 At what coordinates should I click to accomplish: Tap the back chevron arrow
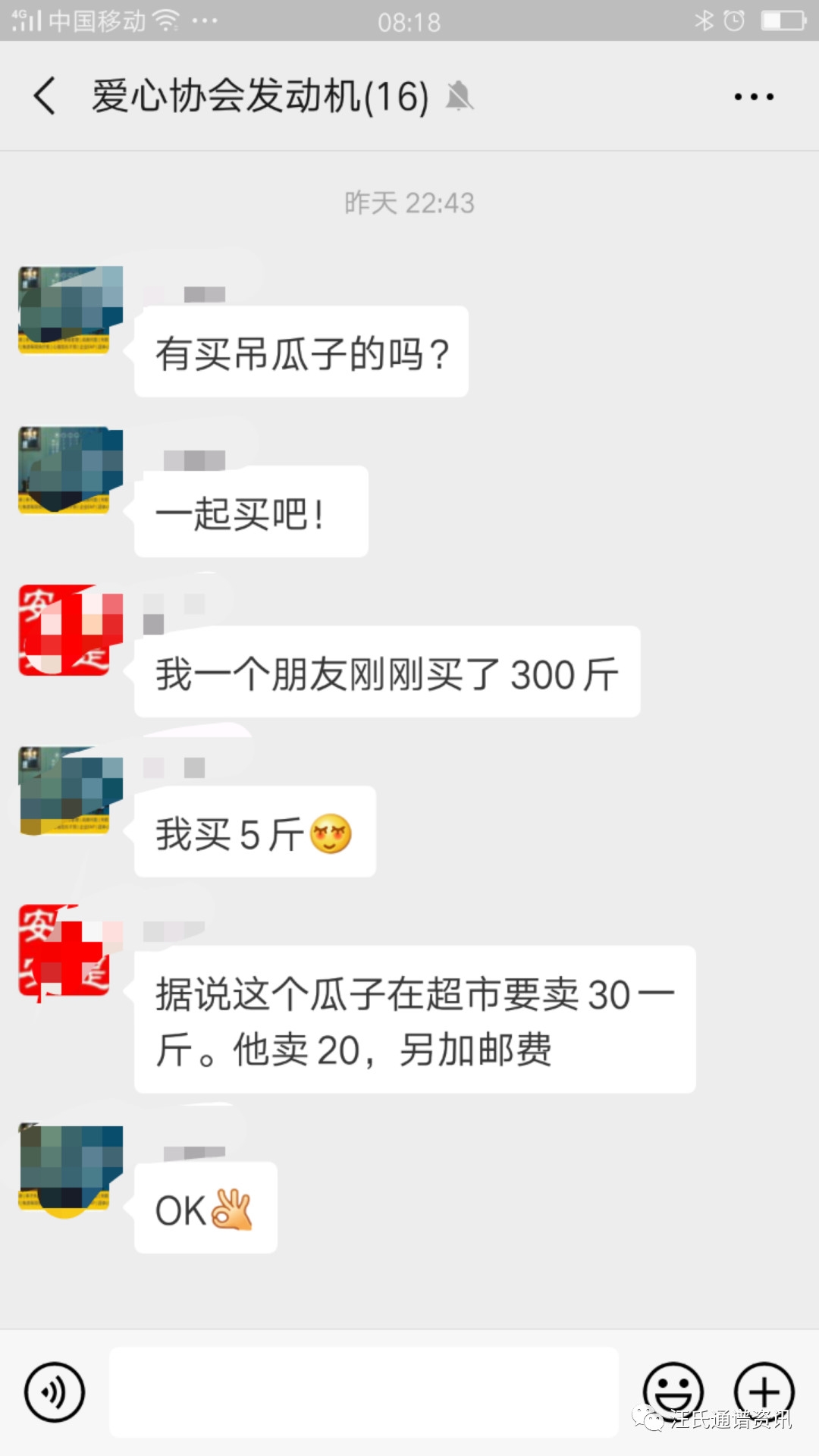[43, 96]
